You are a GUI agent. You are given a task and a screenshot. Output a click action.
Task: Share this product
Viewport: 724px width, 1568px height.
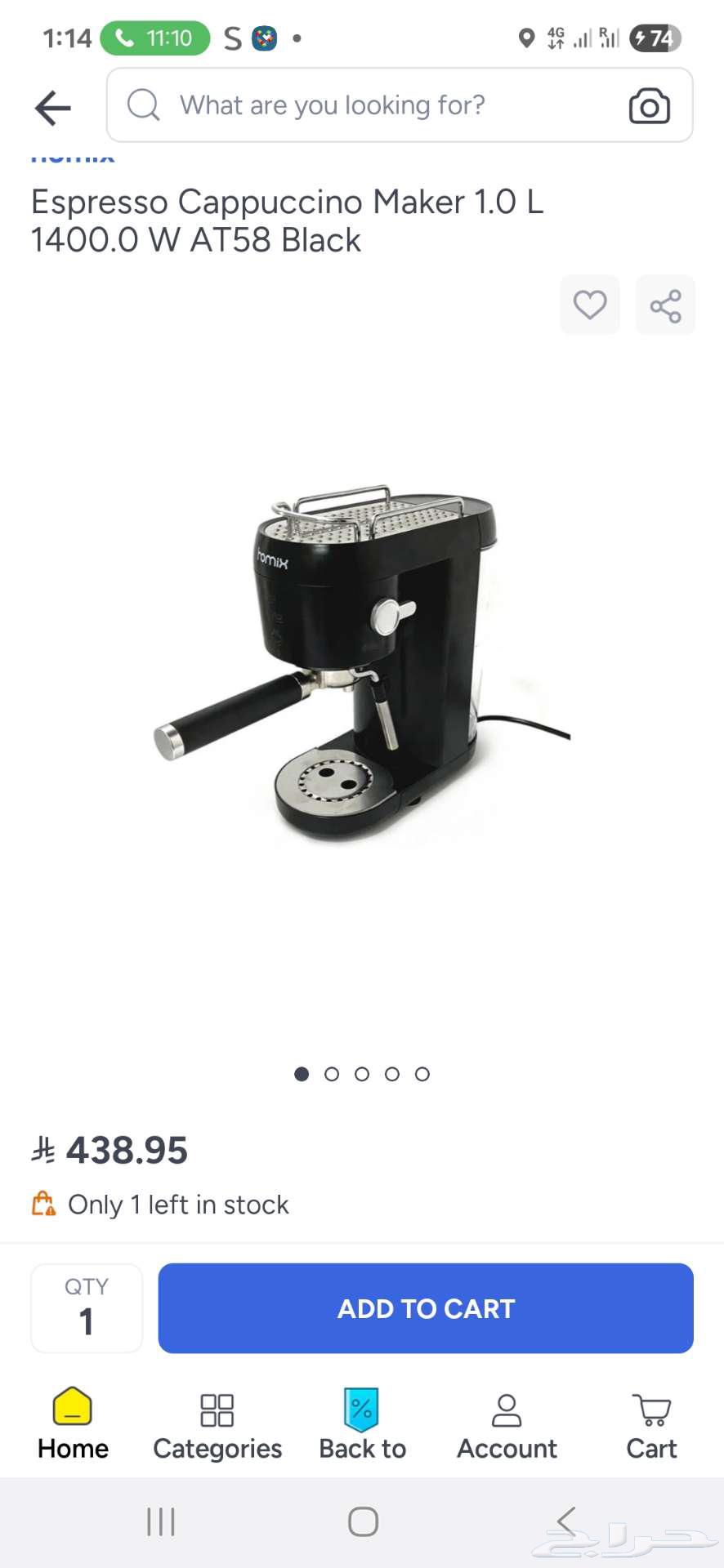(x=665, y=305)
